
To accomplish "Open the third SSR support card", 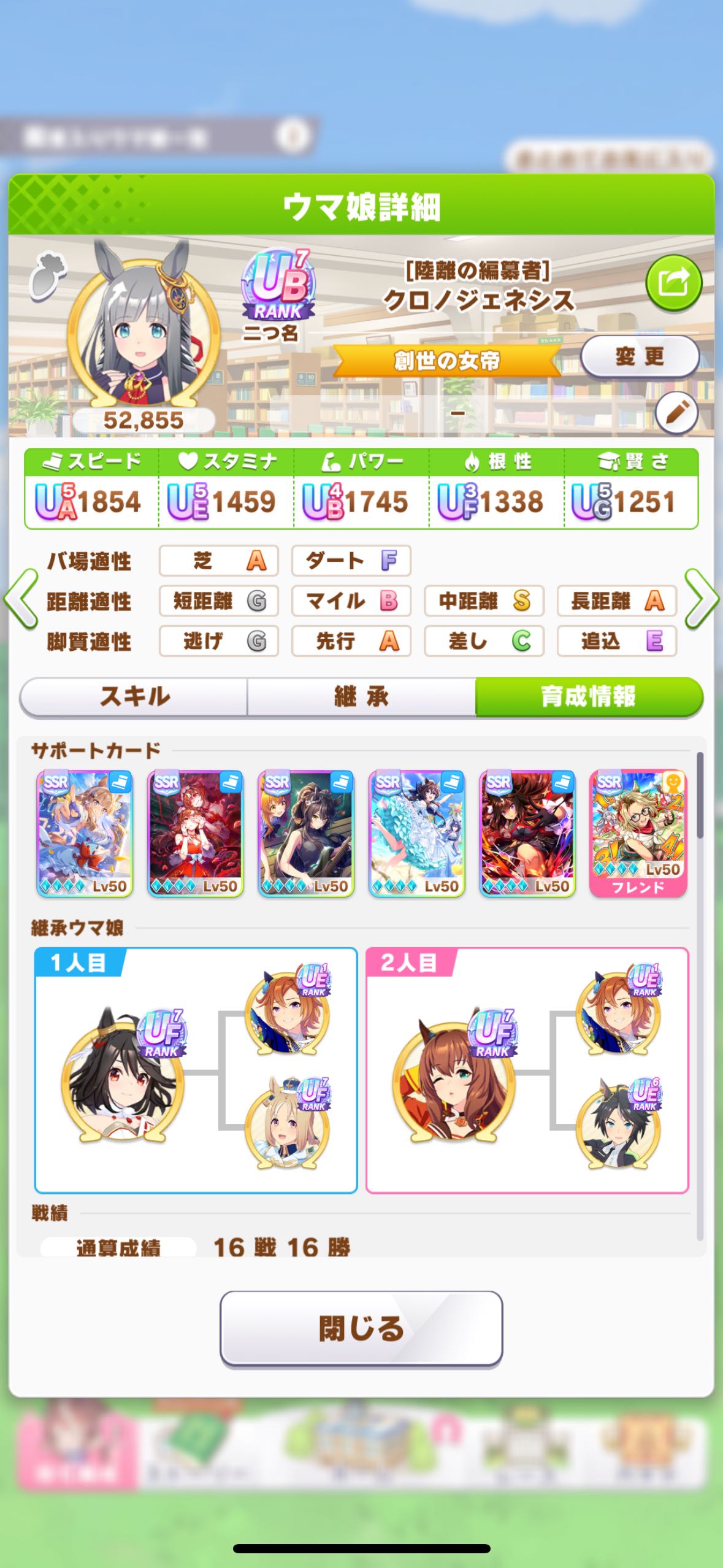I will (x=306, y=834).
